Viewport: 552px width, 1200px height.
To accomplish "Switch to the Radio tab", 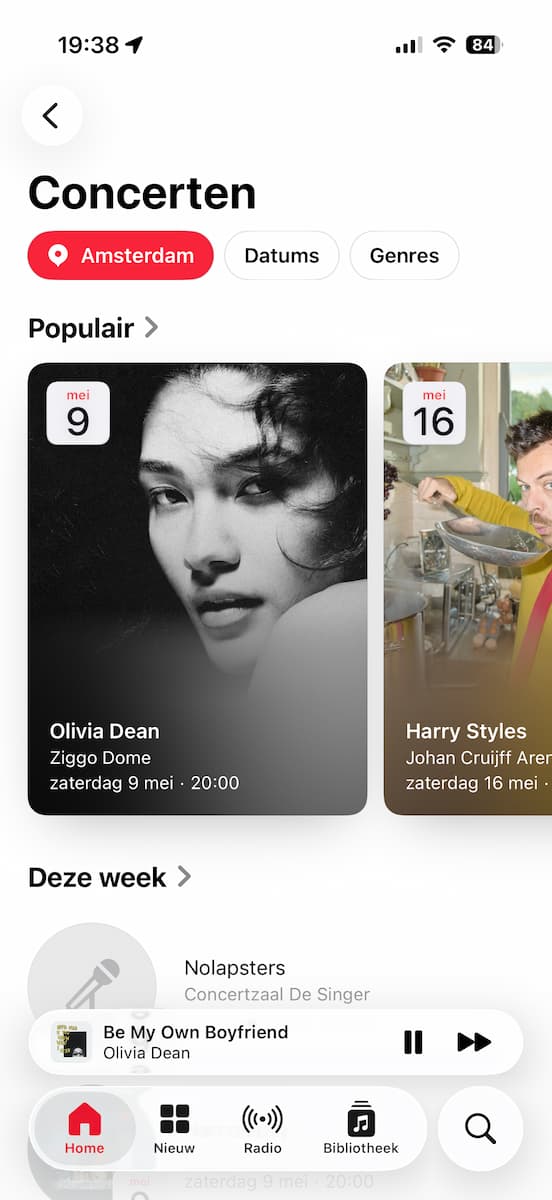I will click(x=263, y=1129).
